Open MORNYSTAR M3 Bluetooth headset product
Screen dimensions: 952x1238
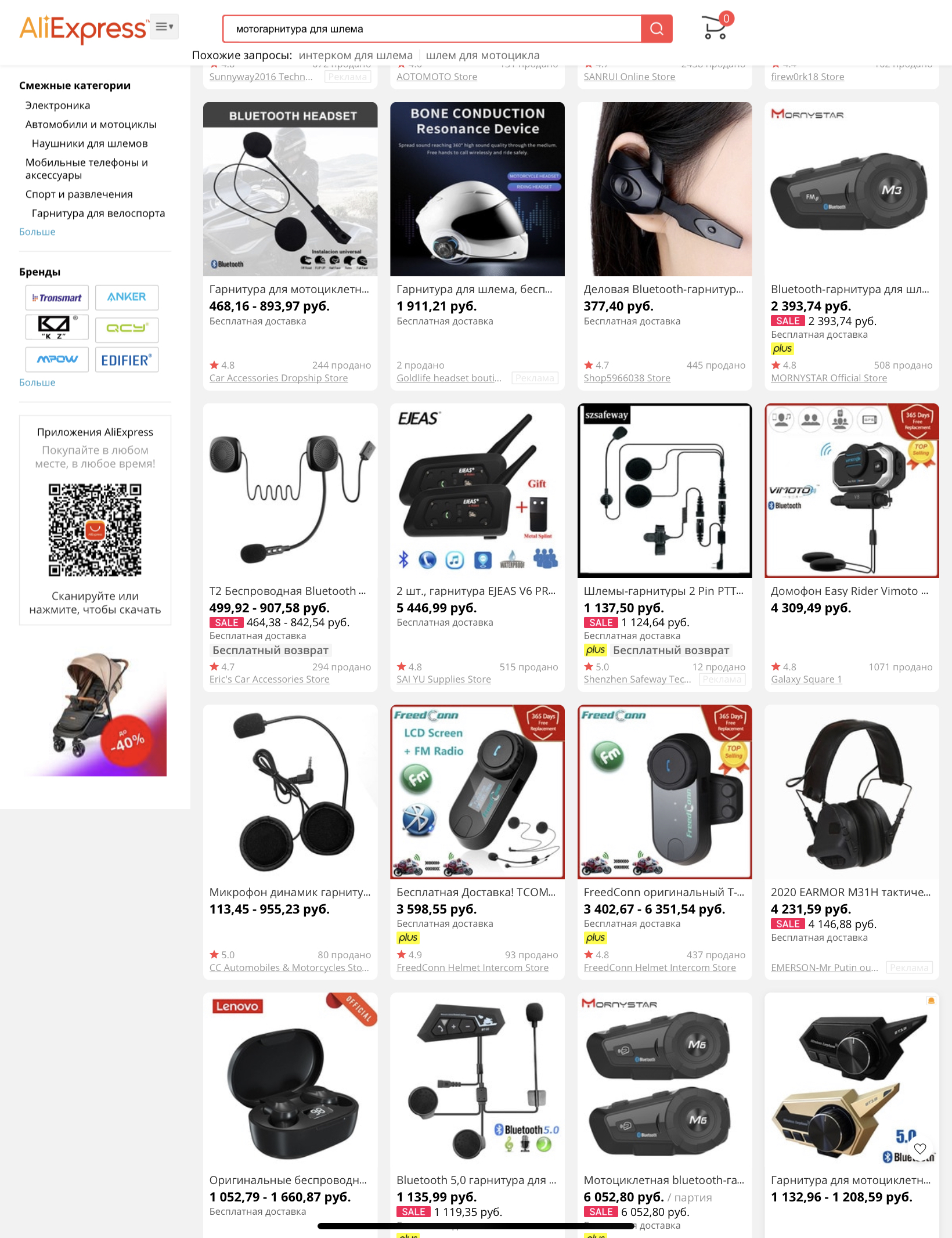tap(851, 189)
